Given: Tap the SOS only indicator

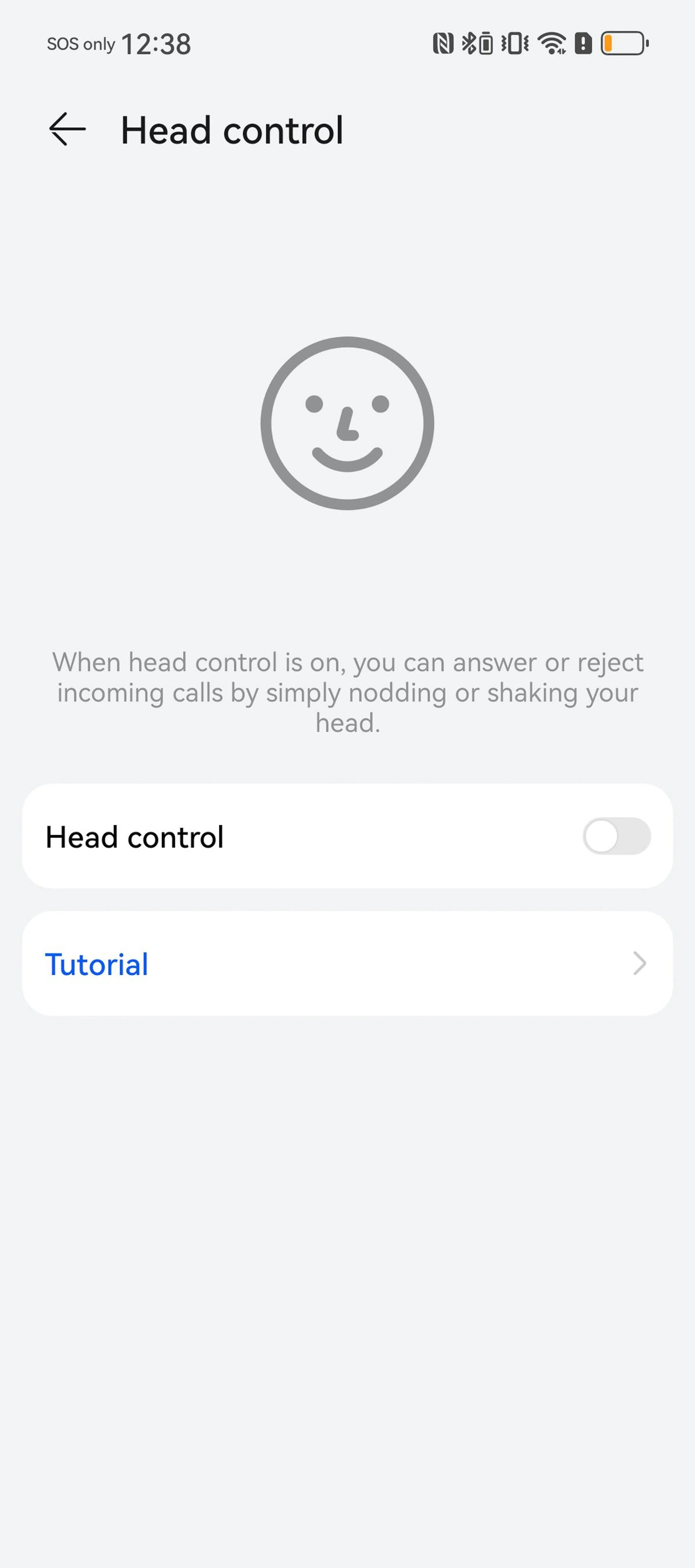Looking at the screenshot, I should click(81, 44).
